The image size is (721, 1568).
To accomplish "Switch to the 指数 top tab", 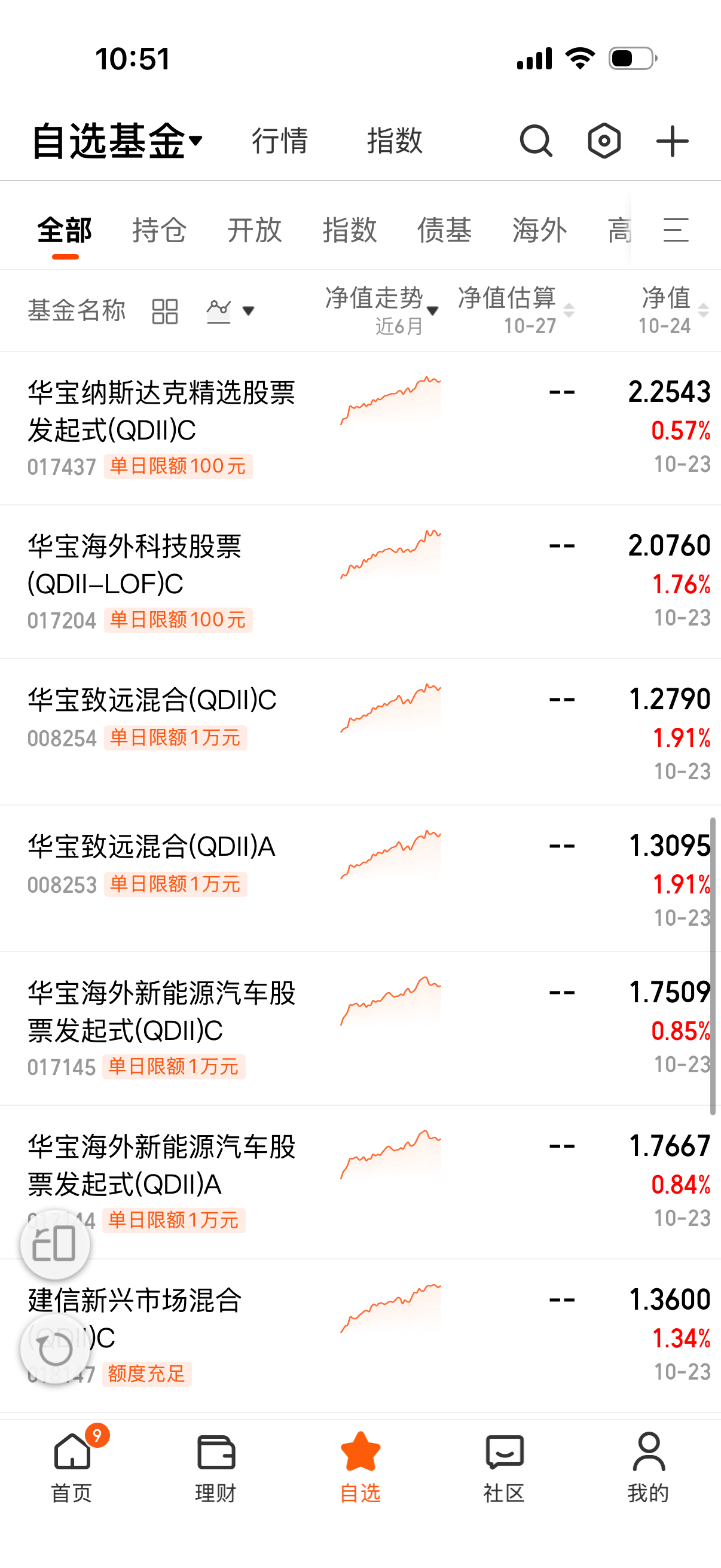I will (x=394, y=141).
